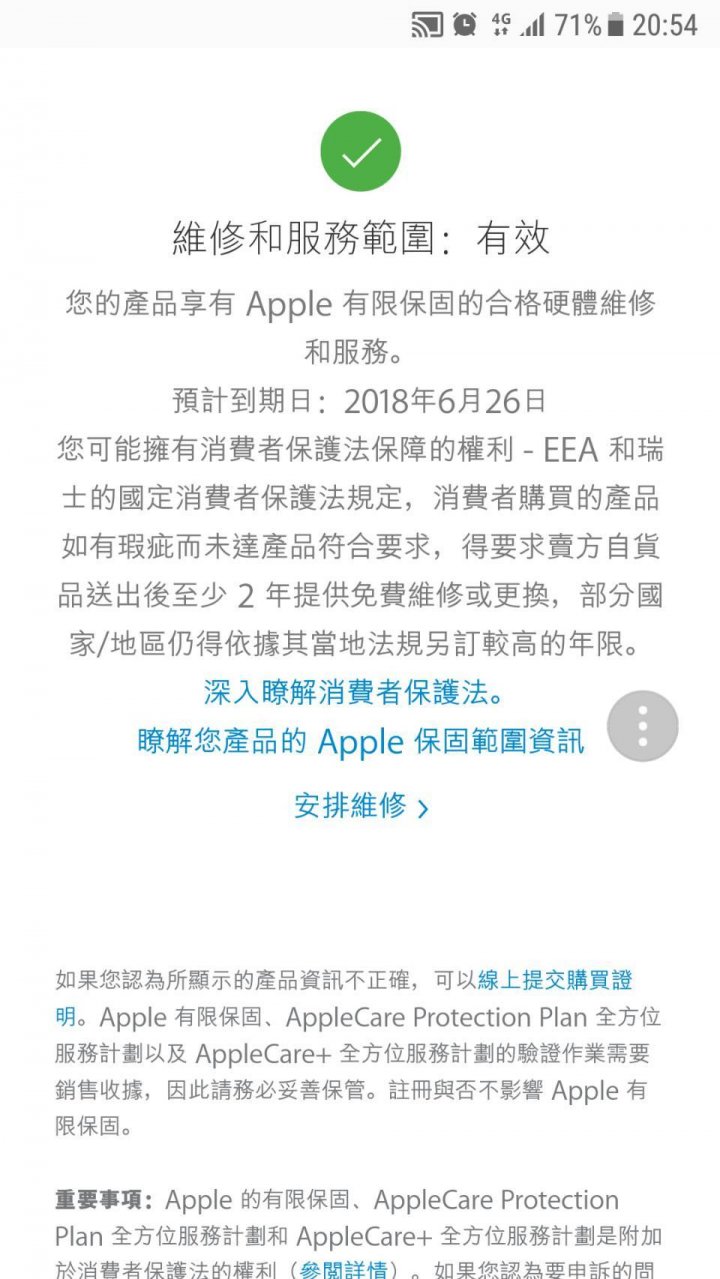This screenshot has width=720, height=1279.
Task: Open the 參閱詳情 link
Action: click(343, 1270)
